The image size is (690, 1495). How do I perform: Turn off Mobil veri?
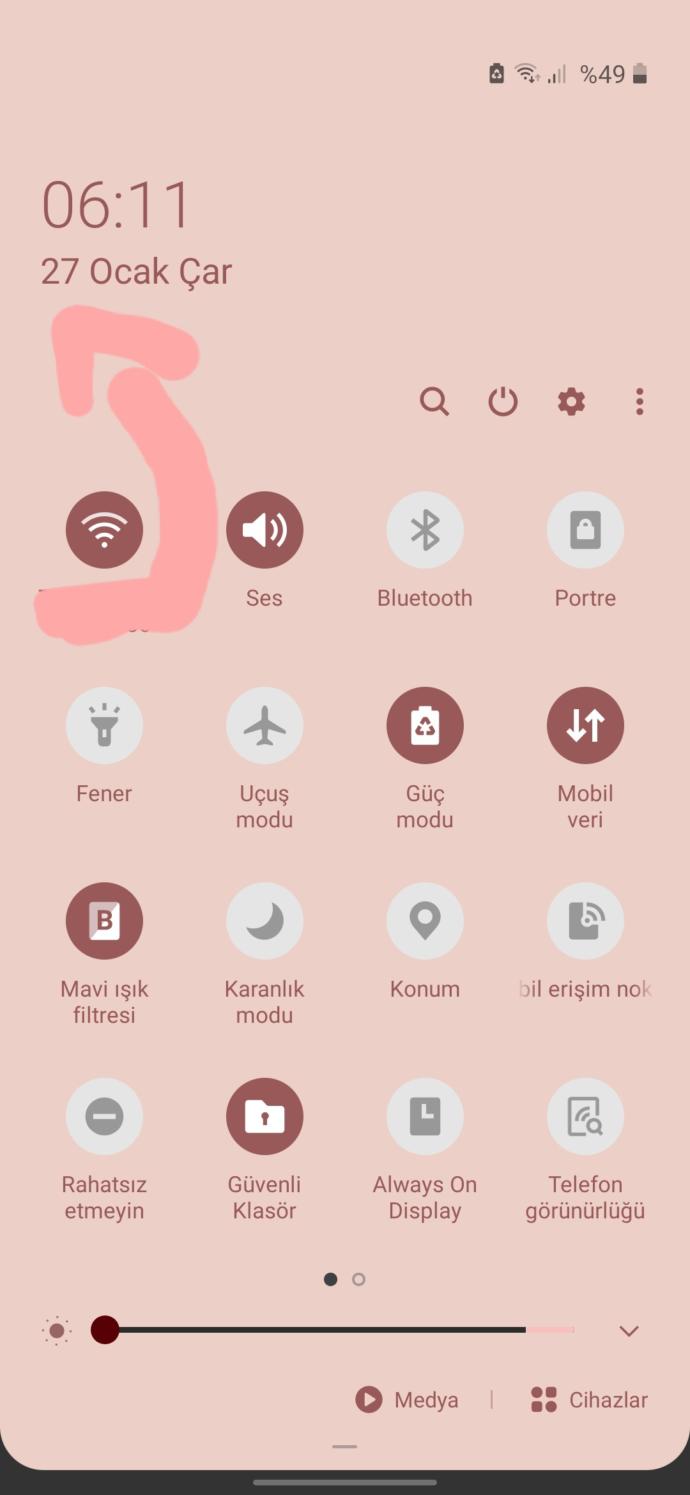click(x=585, y=726)
